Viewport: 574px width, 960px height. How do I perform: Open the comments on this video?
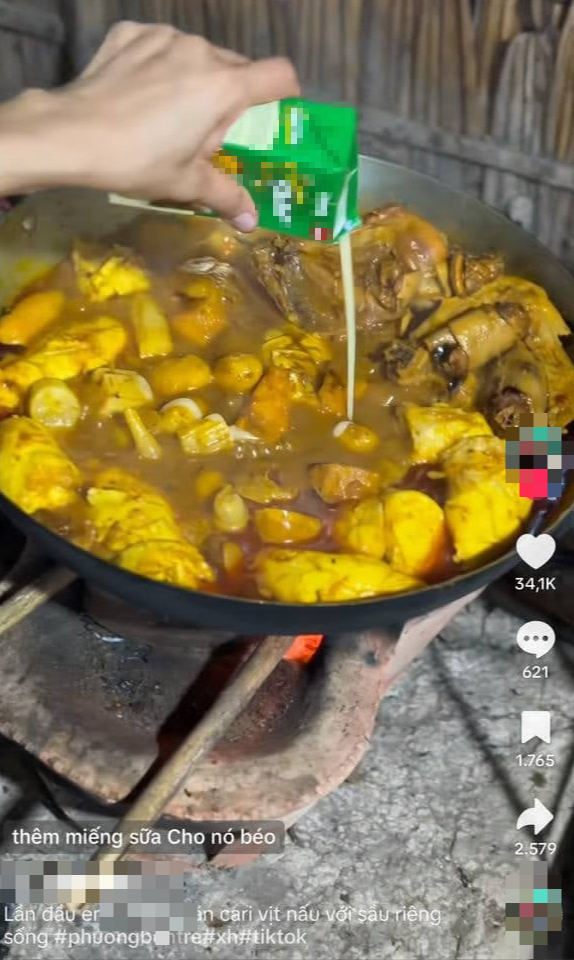click(x=535, y=640)
